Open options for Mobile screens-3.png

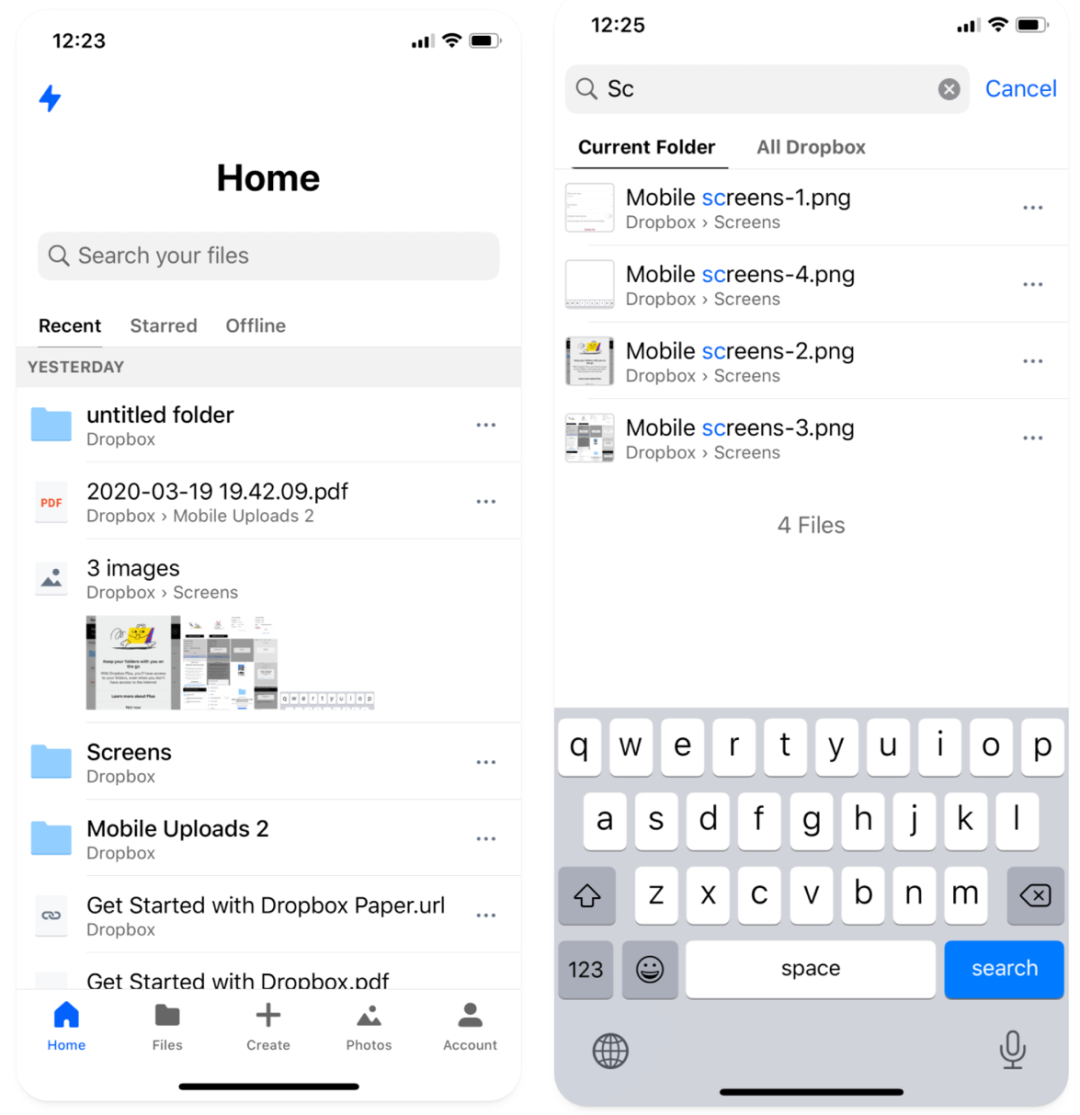tap(1032, 438)
